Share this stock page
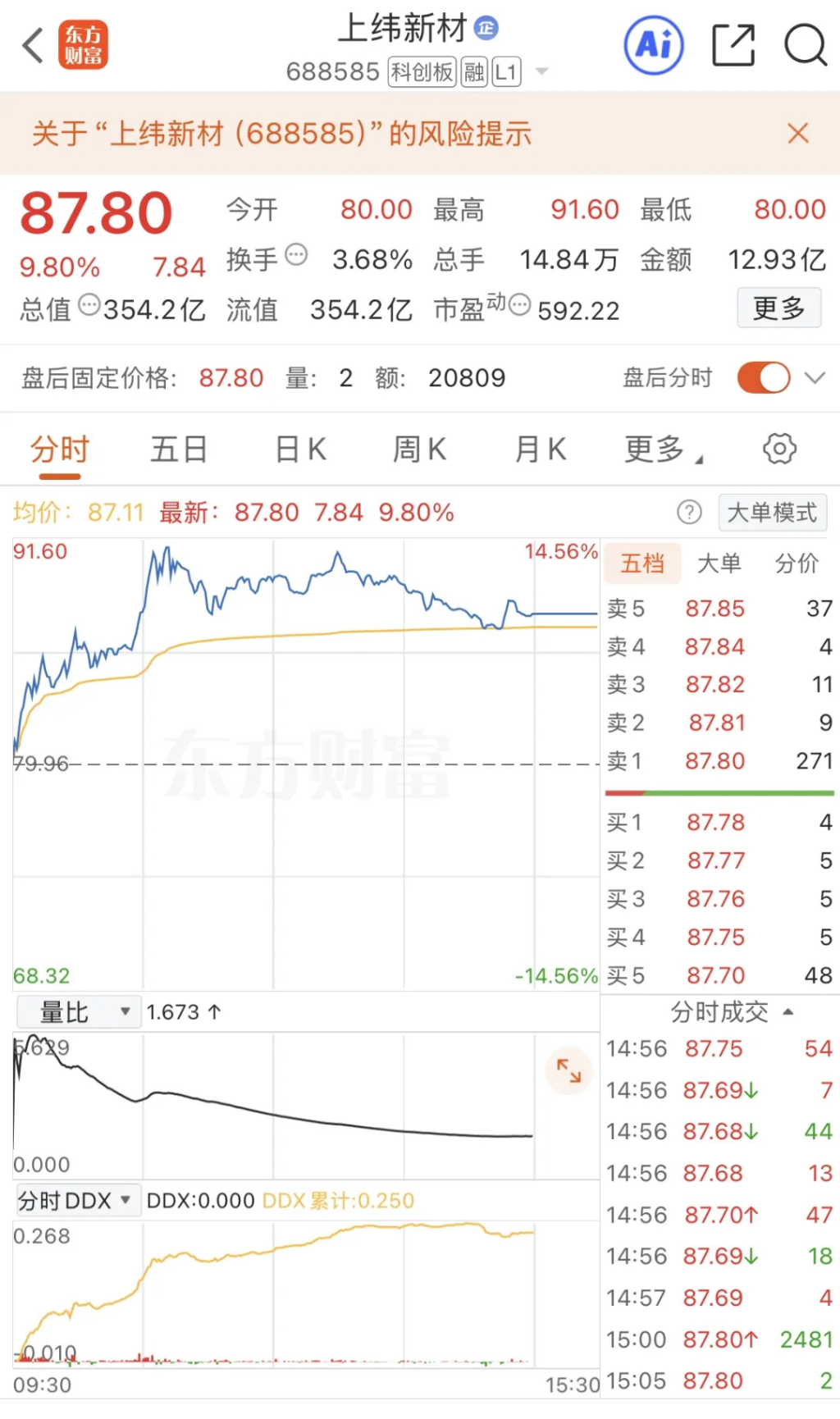This screenshot has height=1419, width=840. pos(733,45)
